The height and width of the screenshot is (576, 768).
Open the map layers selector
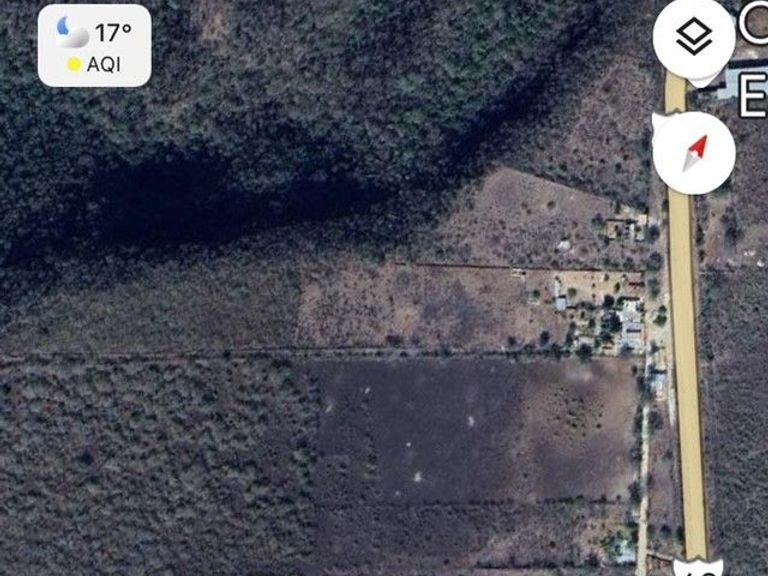[x=694, y=39]
